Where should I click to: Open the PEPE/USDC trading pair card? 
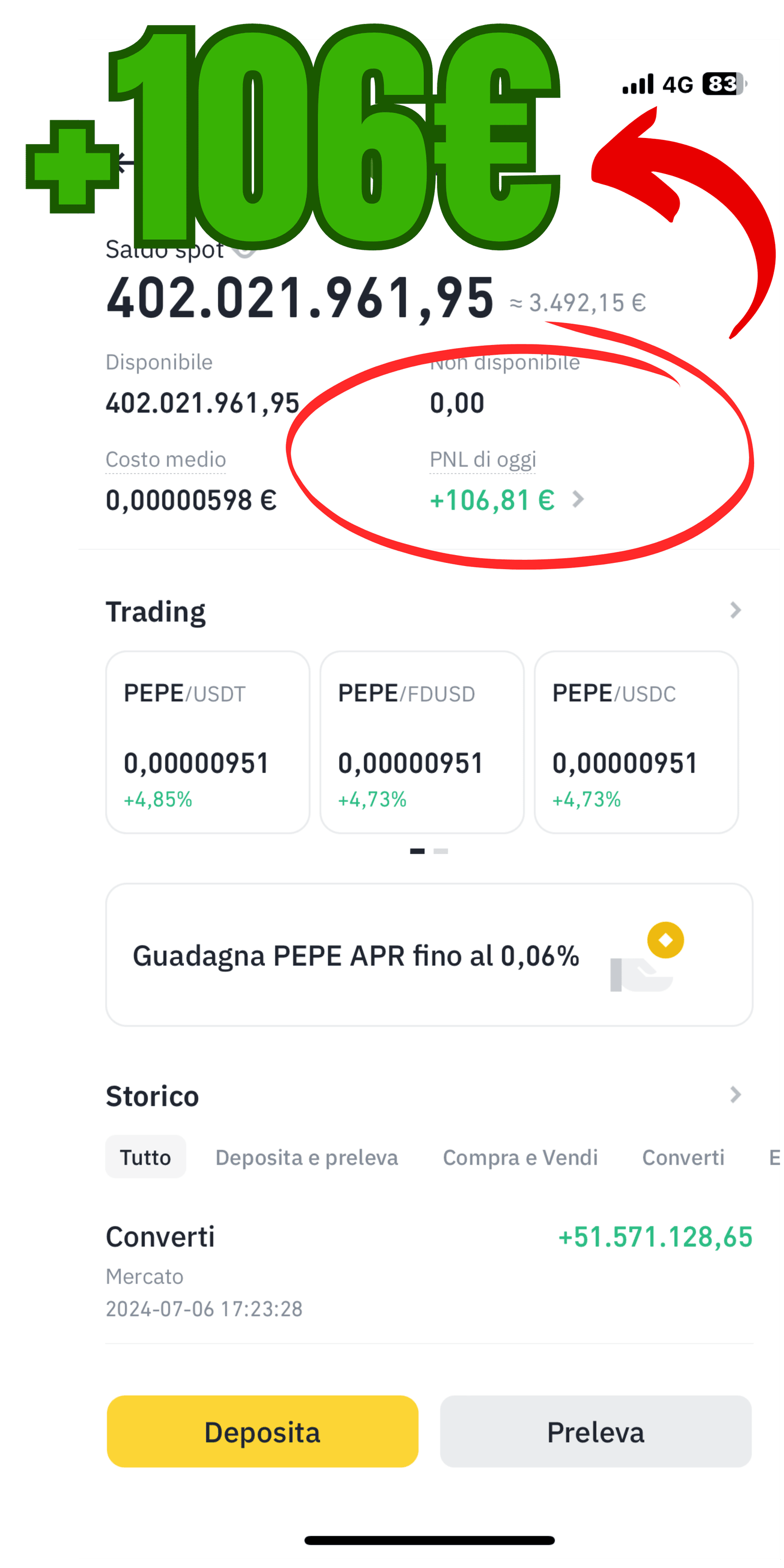click(x=636, y=742)
